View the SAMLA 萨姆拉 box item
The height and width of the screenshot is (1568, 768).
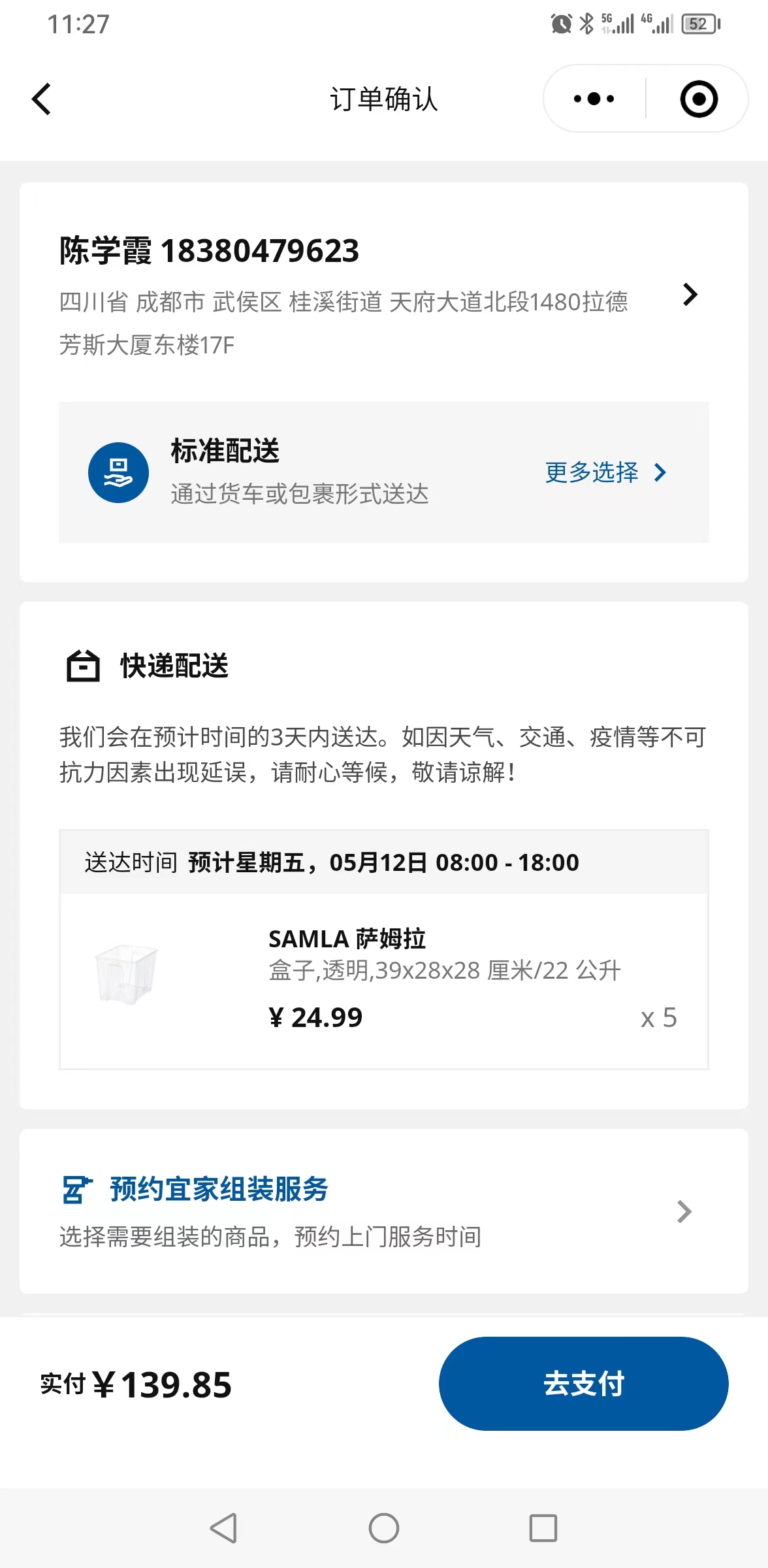click(x=384, y=981)
